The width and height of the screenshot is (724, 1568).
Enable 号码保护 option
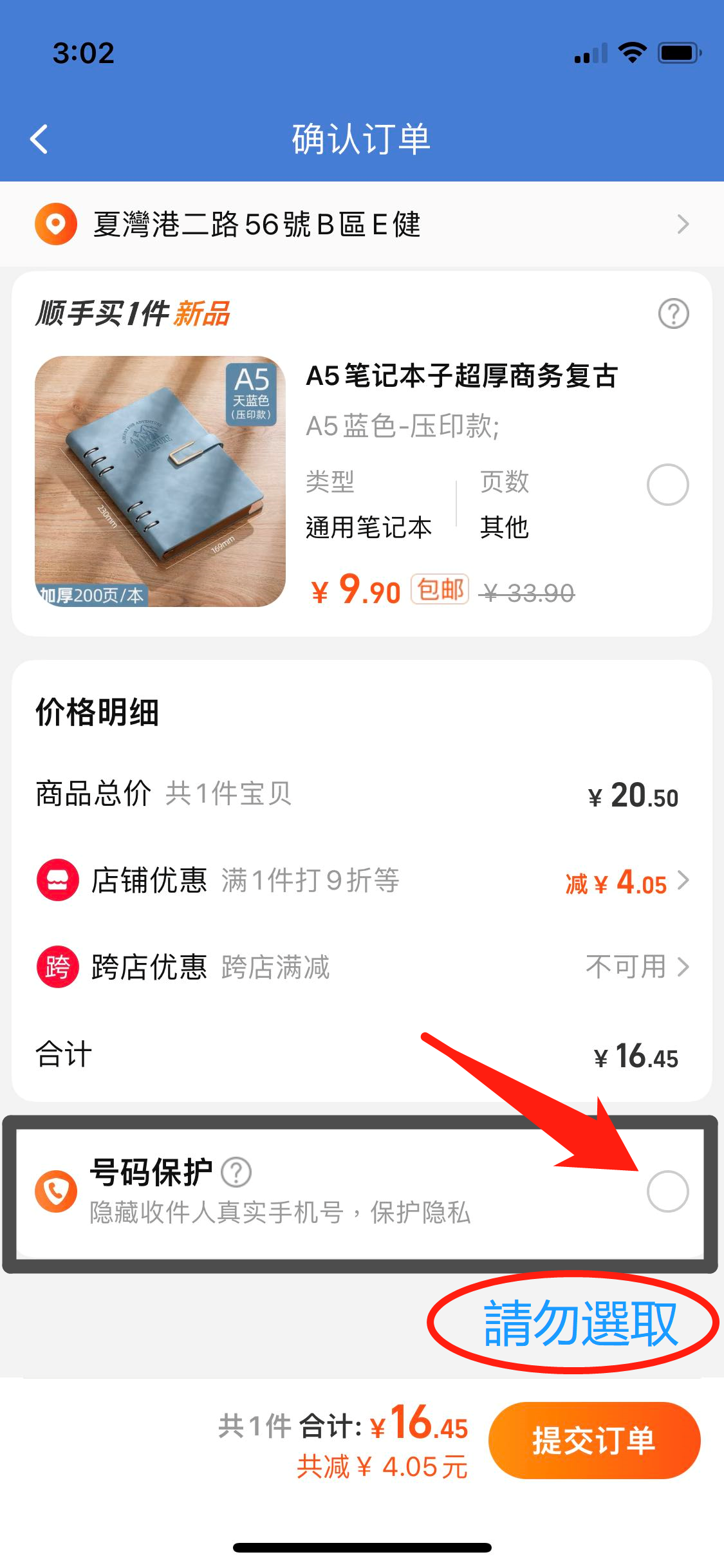(667, 1191)
